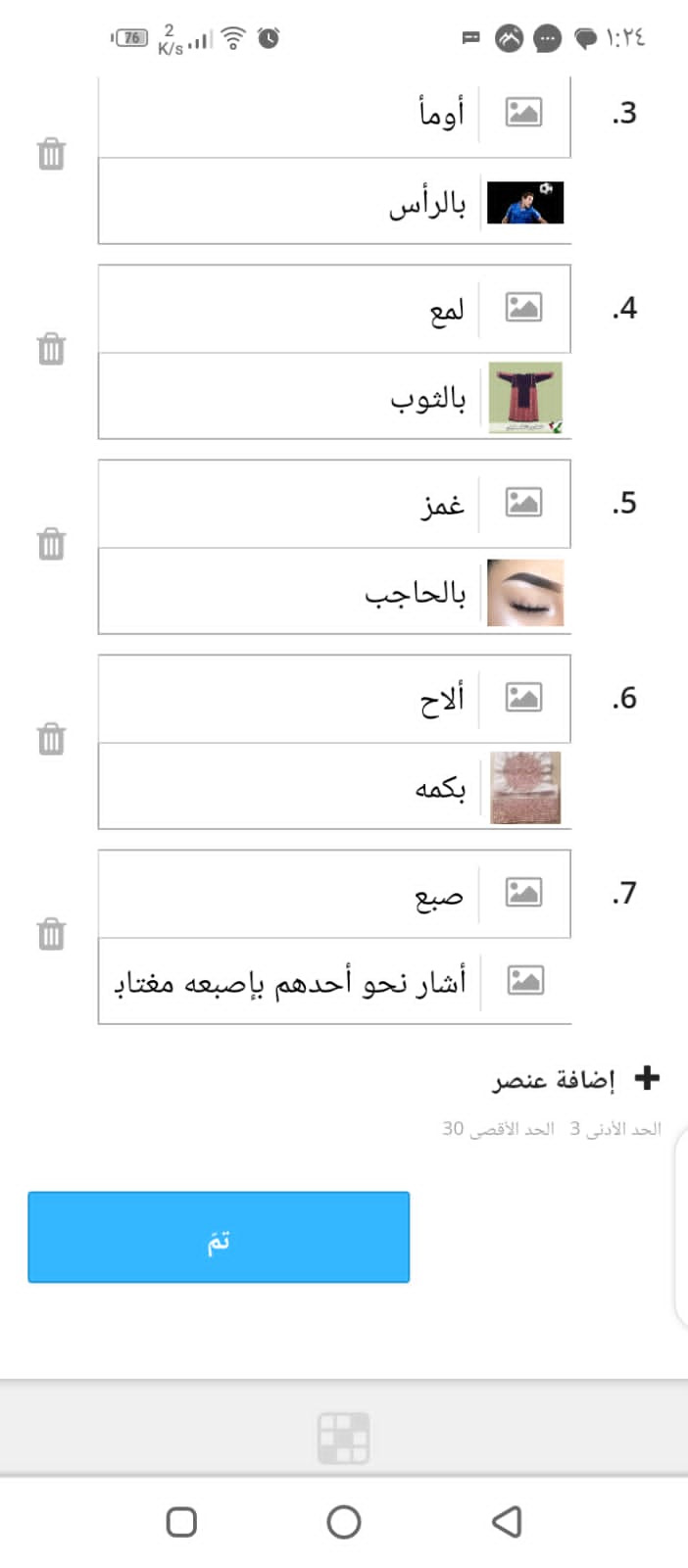Open recent apps from the navigation bar
The width and height of the screenshot is (688, 1568).
click(181, 1521)
